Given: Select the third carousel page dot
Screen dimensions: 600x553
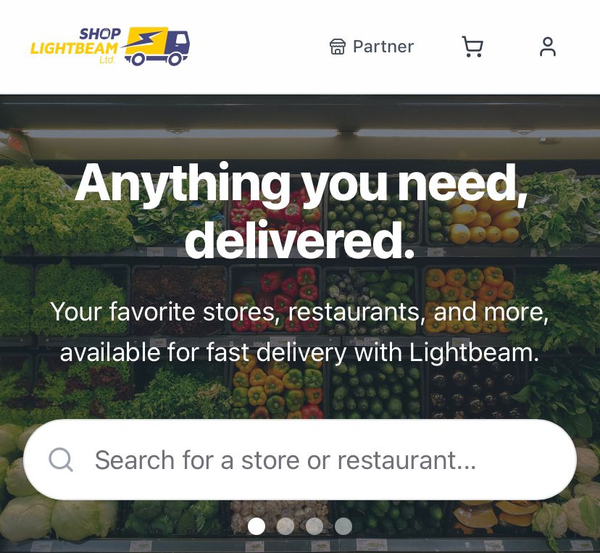Looking at the screenshot, I should point(314,526).
